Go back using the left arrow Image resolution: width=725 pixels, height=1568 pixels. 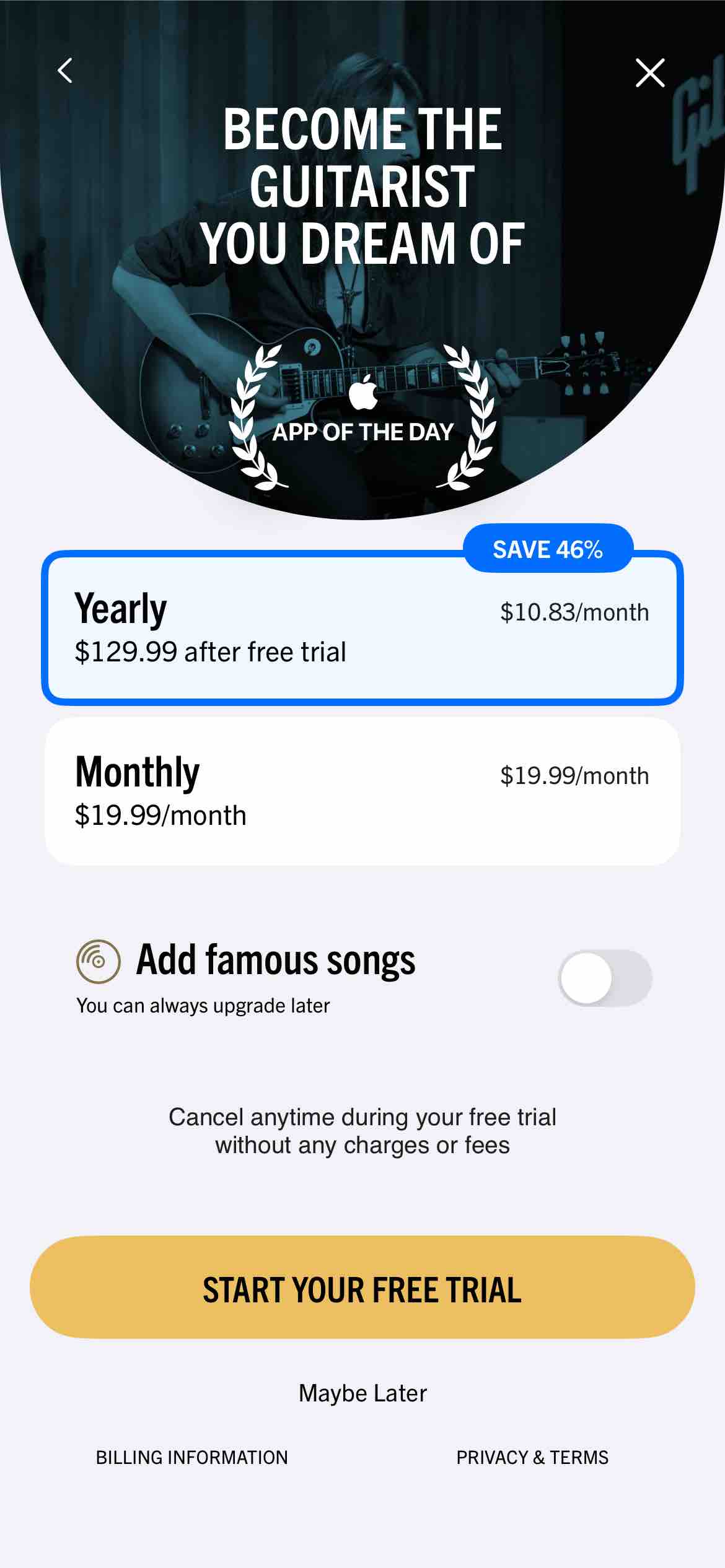click(65, 71)
